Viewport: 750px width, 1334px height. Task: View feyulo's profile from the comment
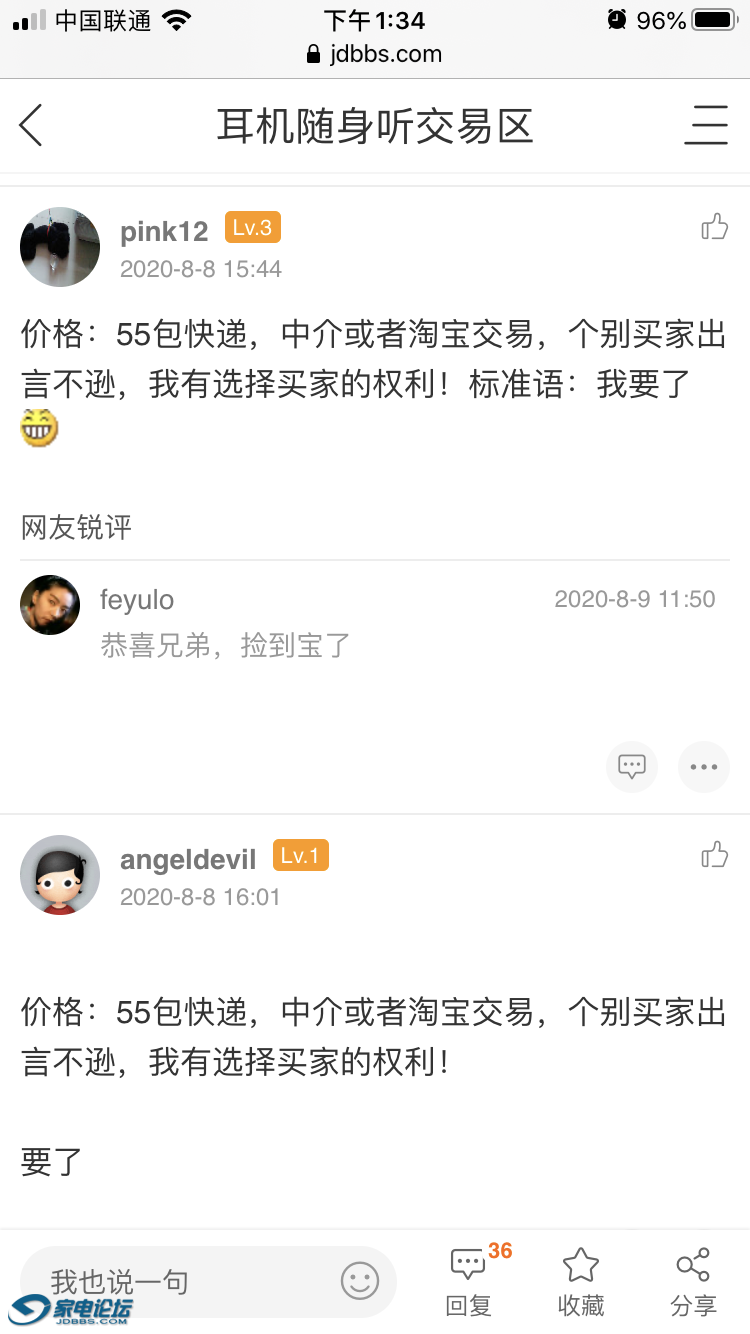50,604
